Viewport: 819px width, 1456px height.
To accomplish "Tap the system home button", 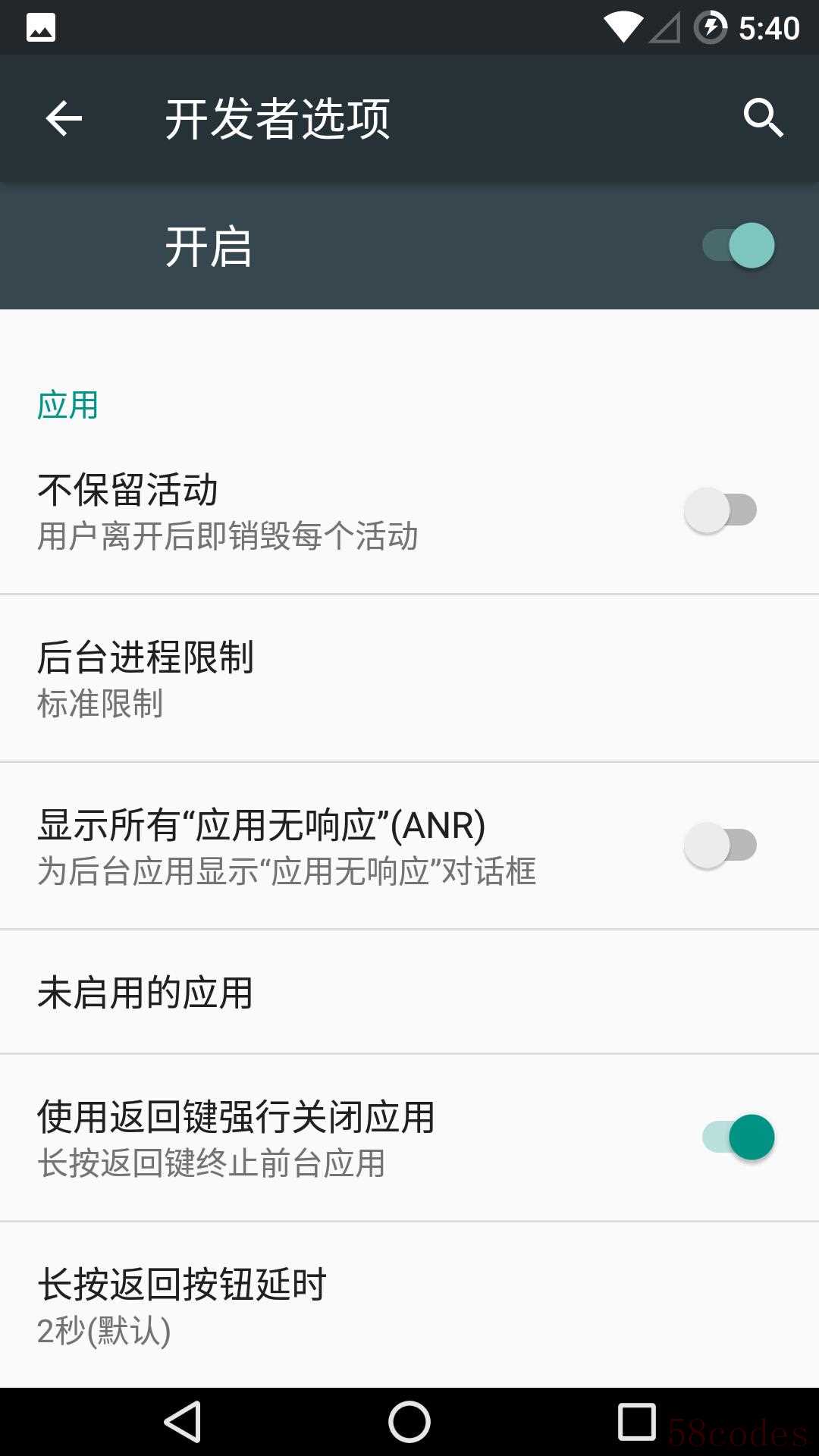I will 409,1422.
